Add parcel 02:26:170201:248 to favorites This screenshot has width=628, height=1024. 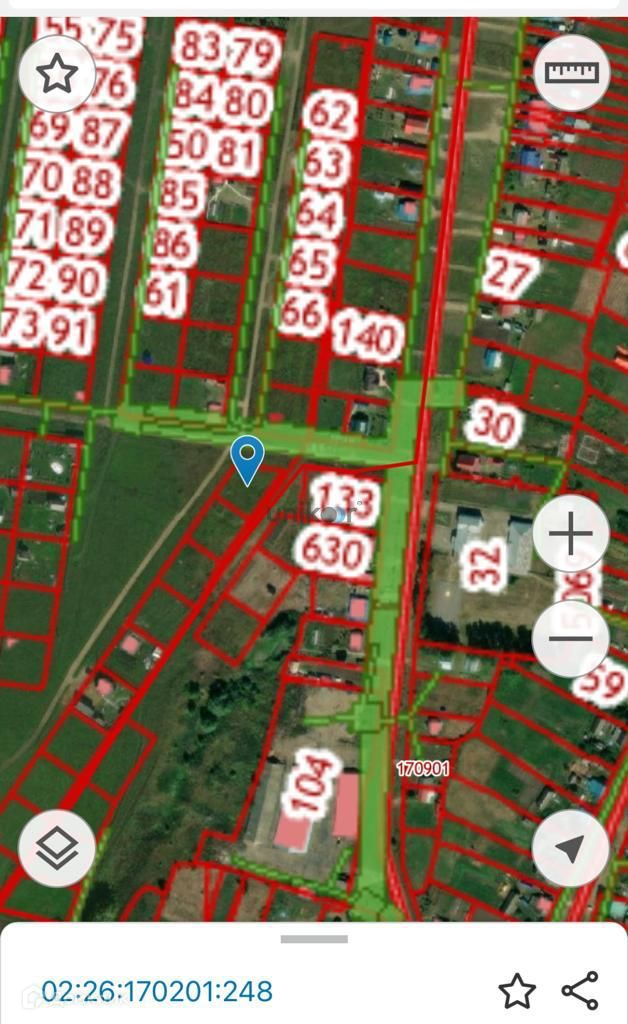coord(517,990)
